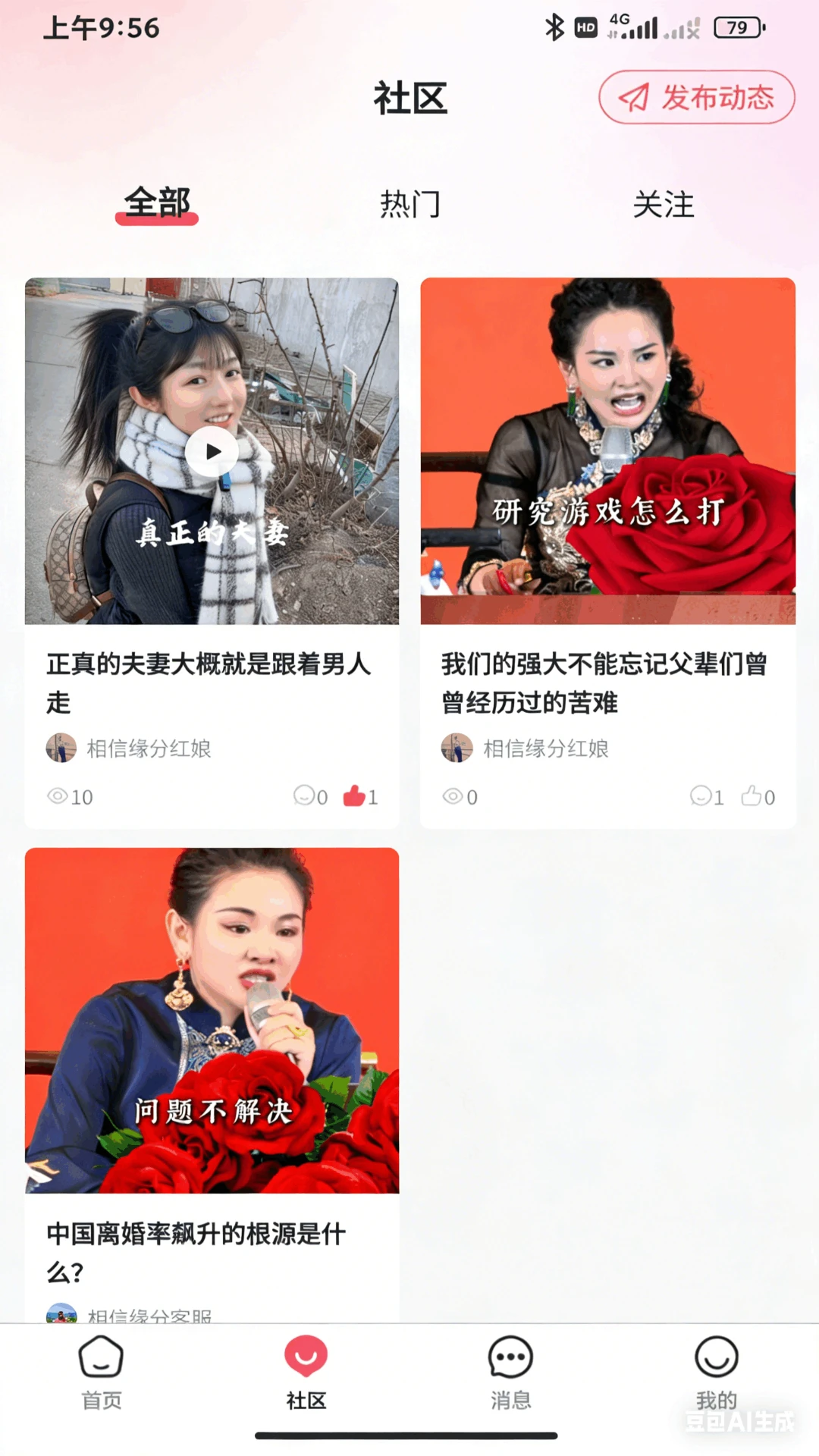This screenshot has width=819, height=1456.
Task: Select the 全部 tab
Action: tap(157, 204)
